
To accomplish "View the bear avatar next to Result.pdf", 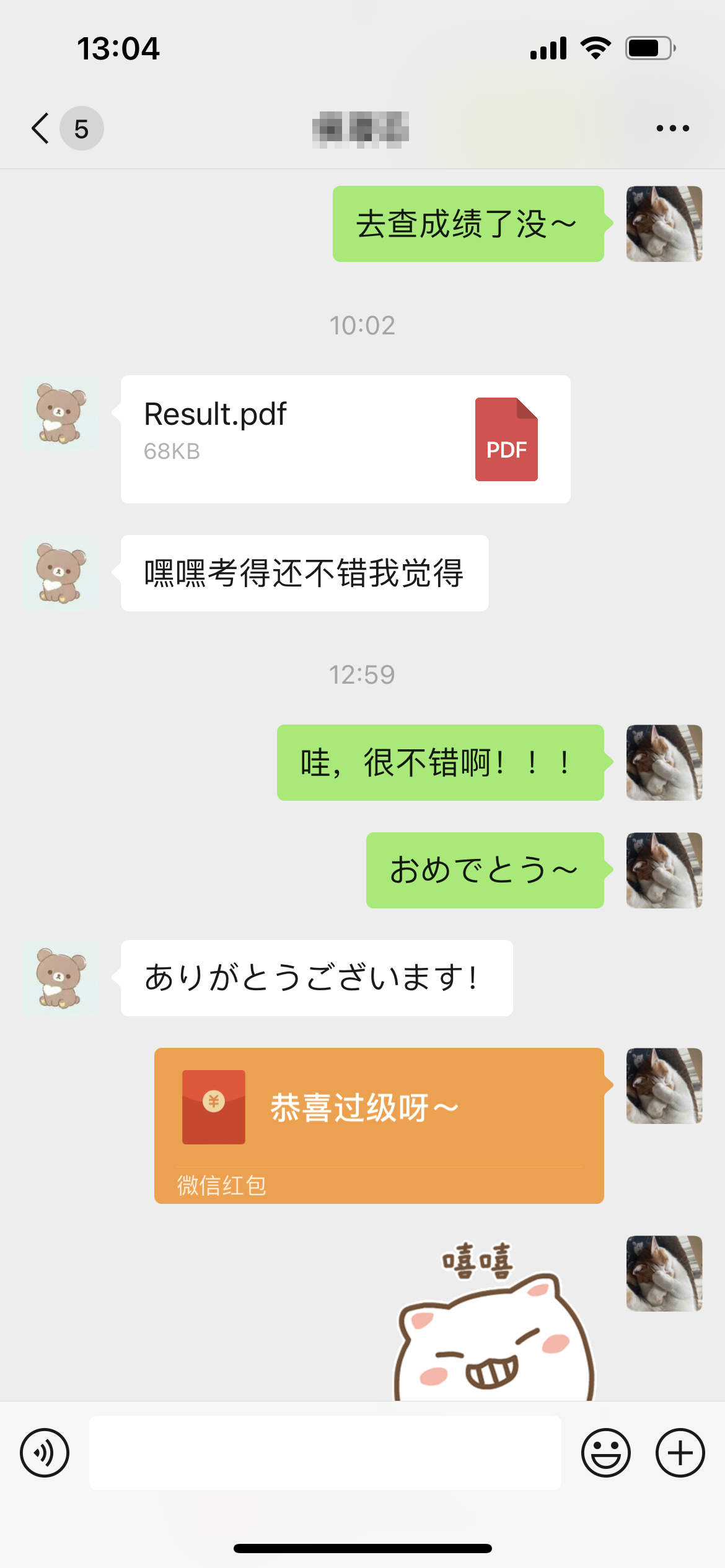I will [60, 413].
